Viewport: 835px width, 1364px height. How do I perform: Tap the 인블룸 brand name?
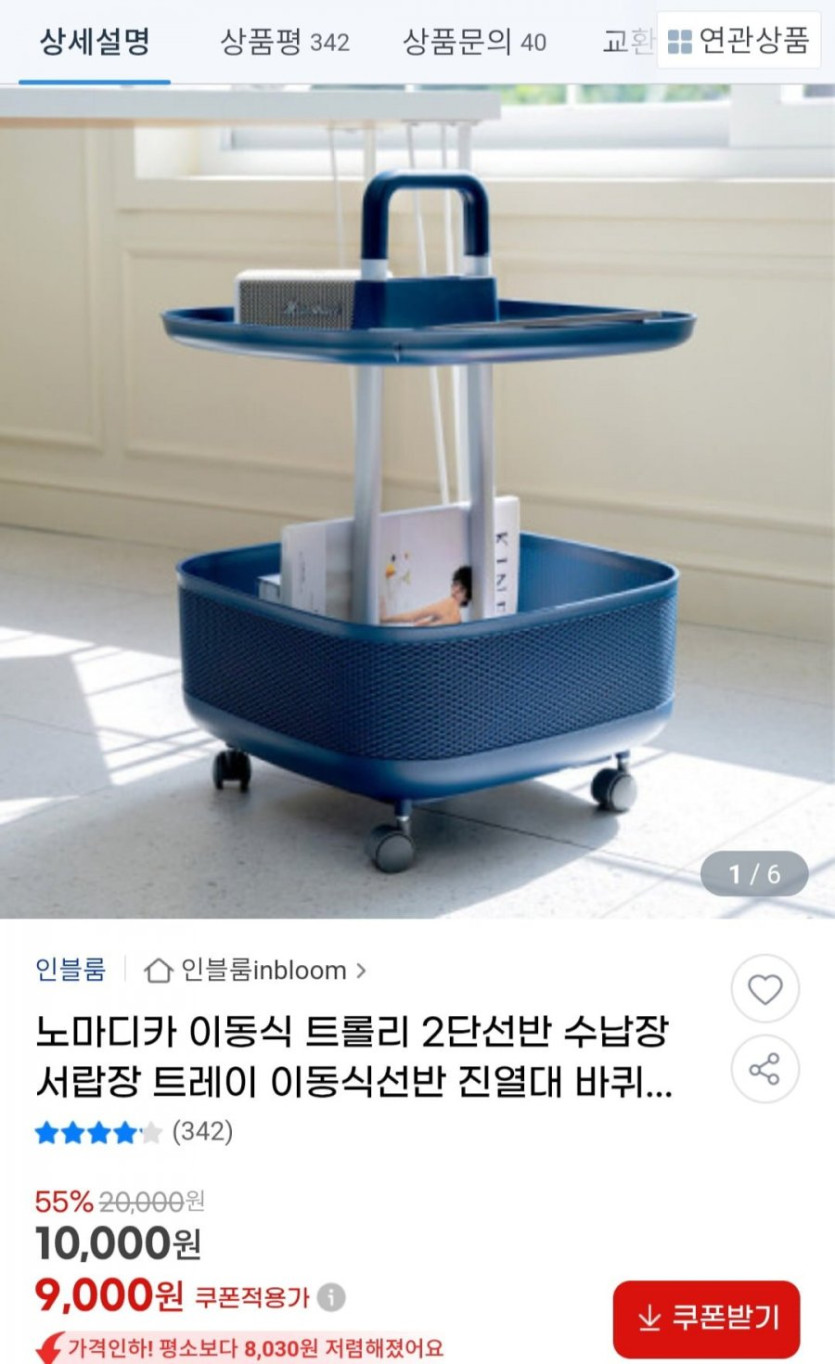pyautogui.click(x=70, y=970)
